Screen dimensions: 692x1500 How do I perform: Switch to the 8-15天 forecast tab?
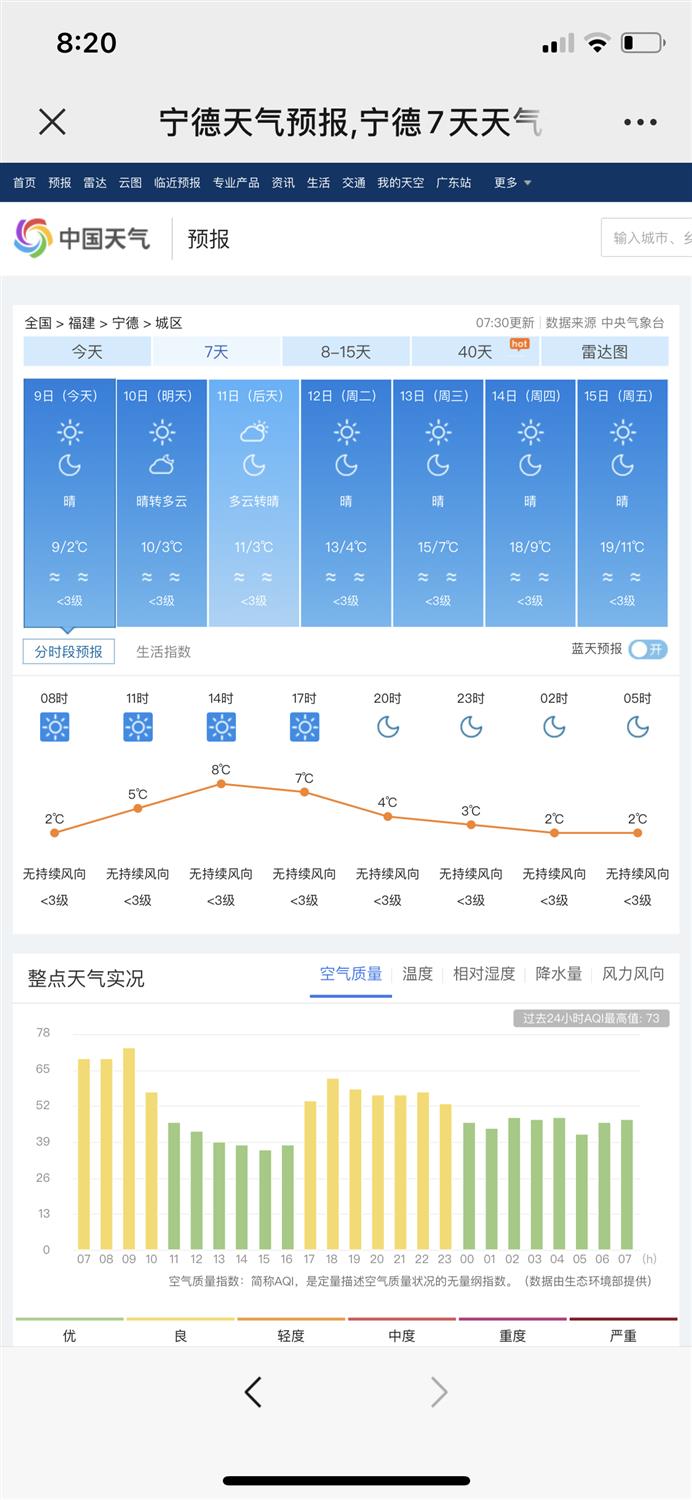pyautogui.click(x=346, y=352)
